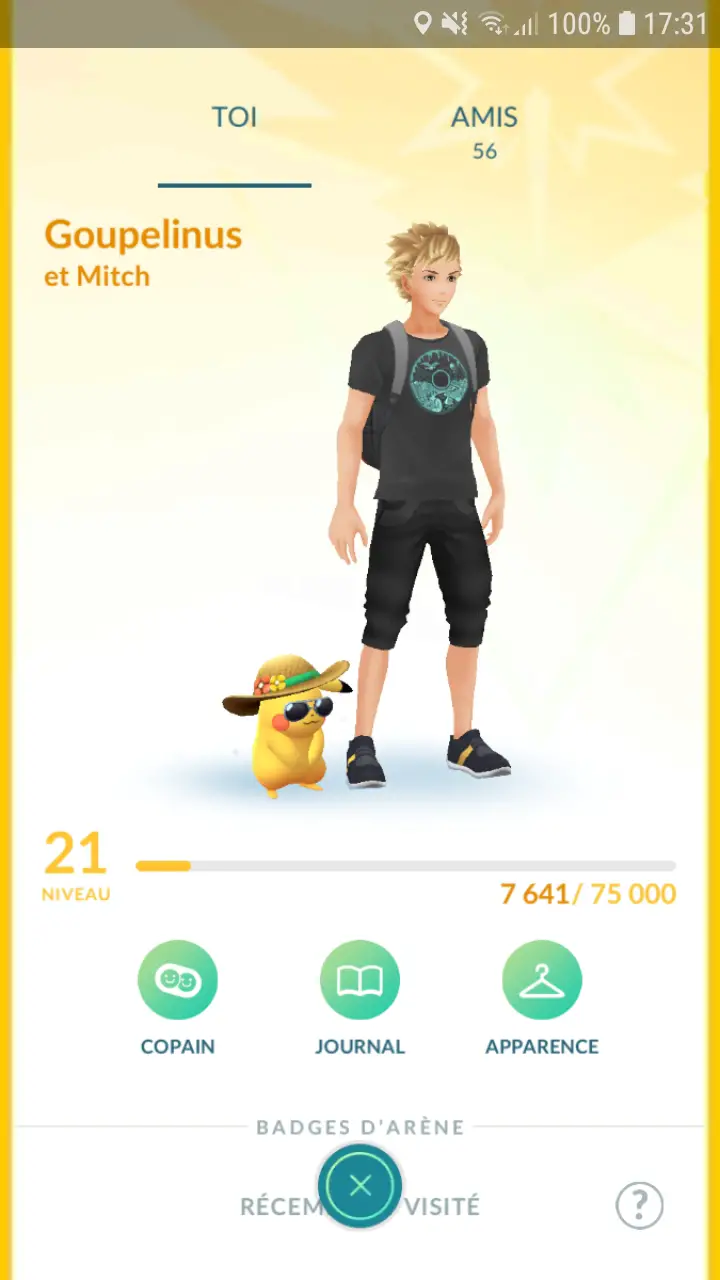The width and height of the screenshot is (720, 1280).
Task: Close the trainer profile screen
Action: click(360, 1186)
